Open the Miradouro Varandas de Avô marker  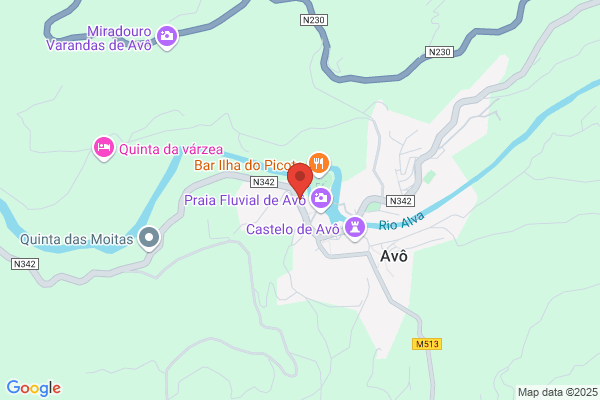[x=167, y=37]
